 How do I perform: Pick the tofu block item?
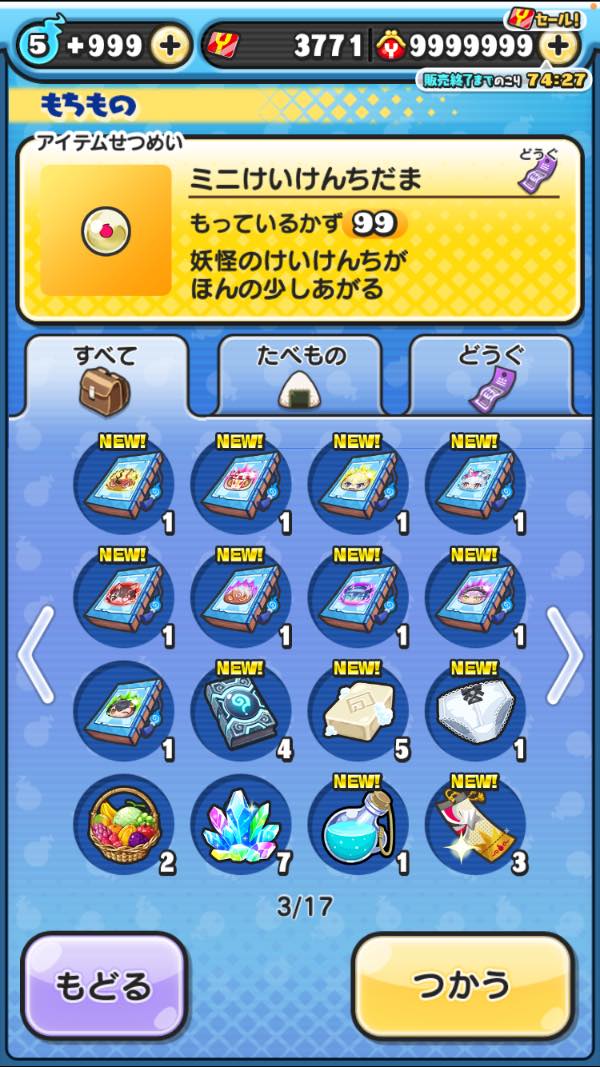[357, 710]
